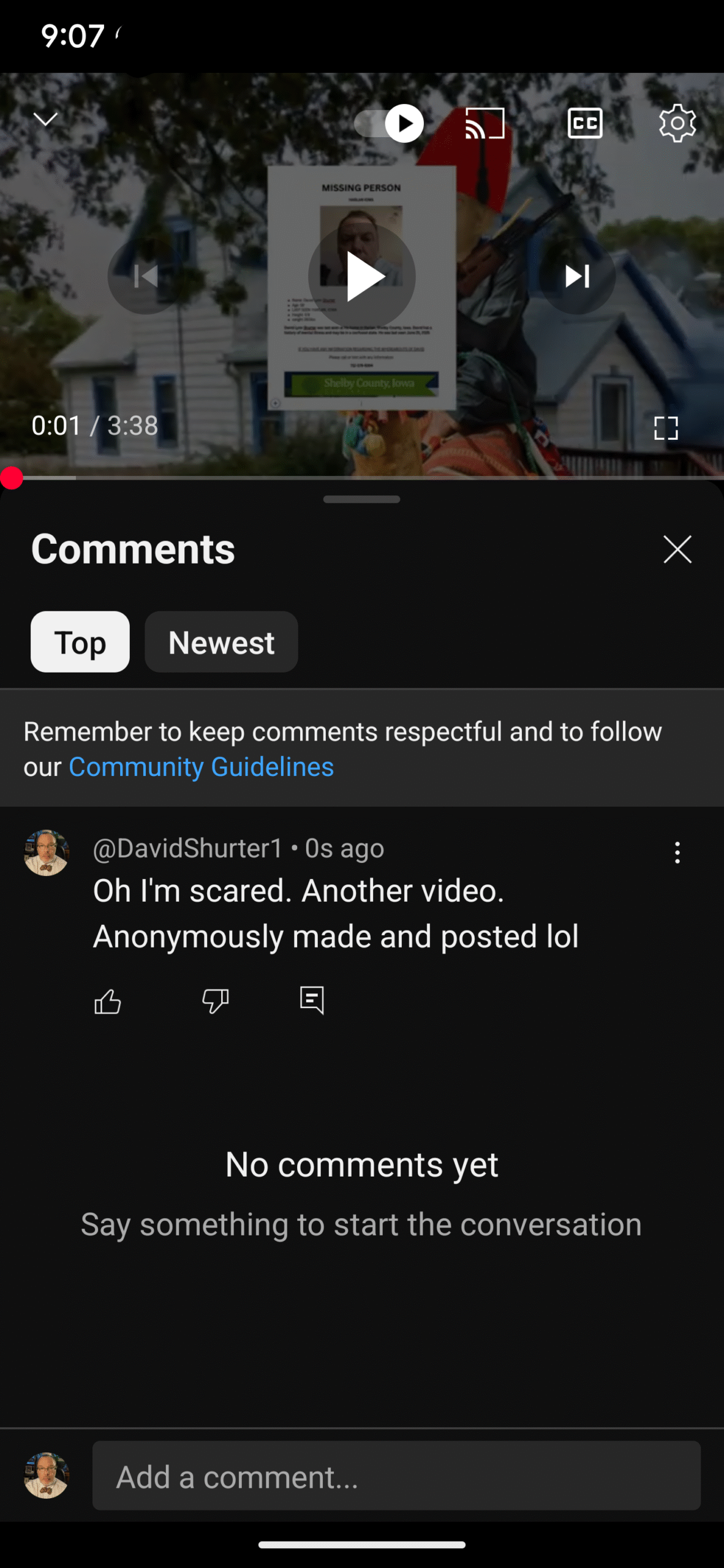Reply to DavidShurter1's comment
Viewport: 724px width, 1568px height.
pyautogui.click(x=312, y=1001)
